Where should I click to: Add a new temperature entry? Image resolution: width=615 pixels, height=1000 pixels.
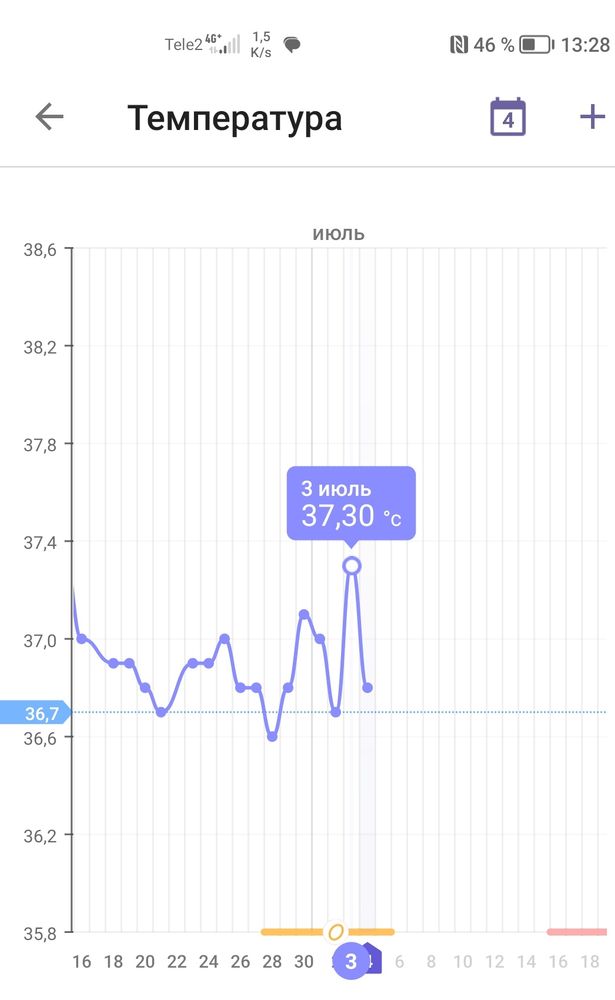point(592,117)
